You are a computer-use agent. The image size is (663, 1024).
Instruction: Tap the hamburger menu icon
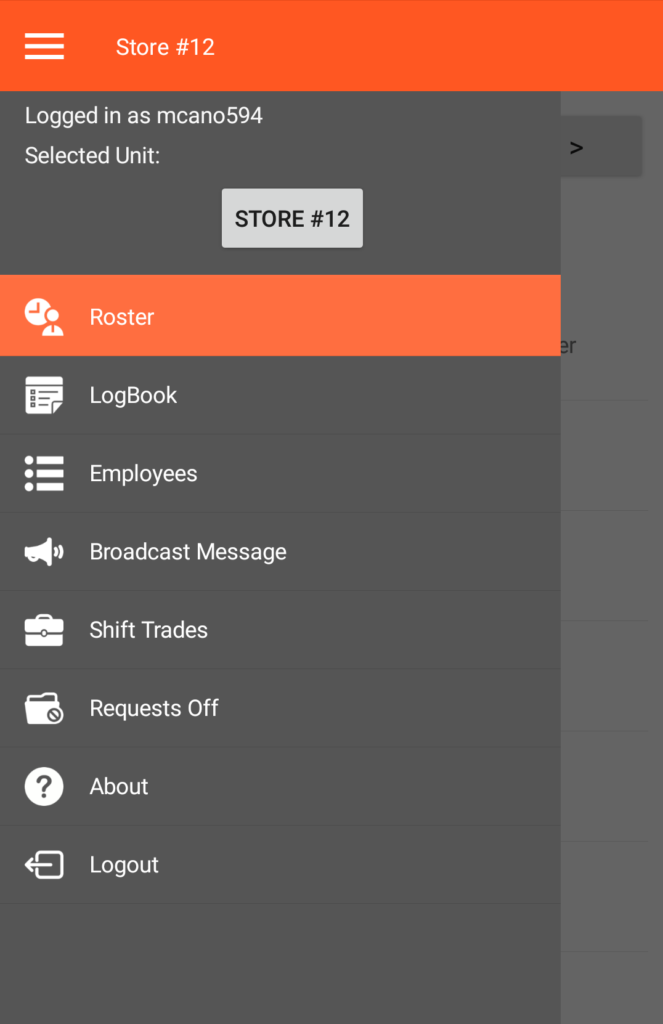click(x=44, y=46)
